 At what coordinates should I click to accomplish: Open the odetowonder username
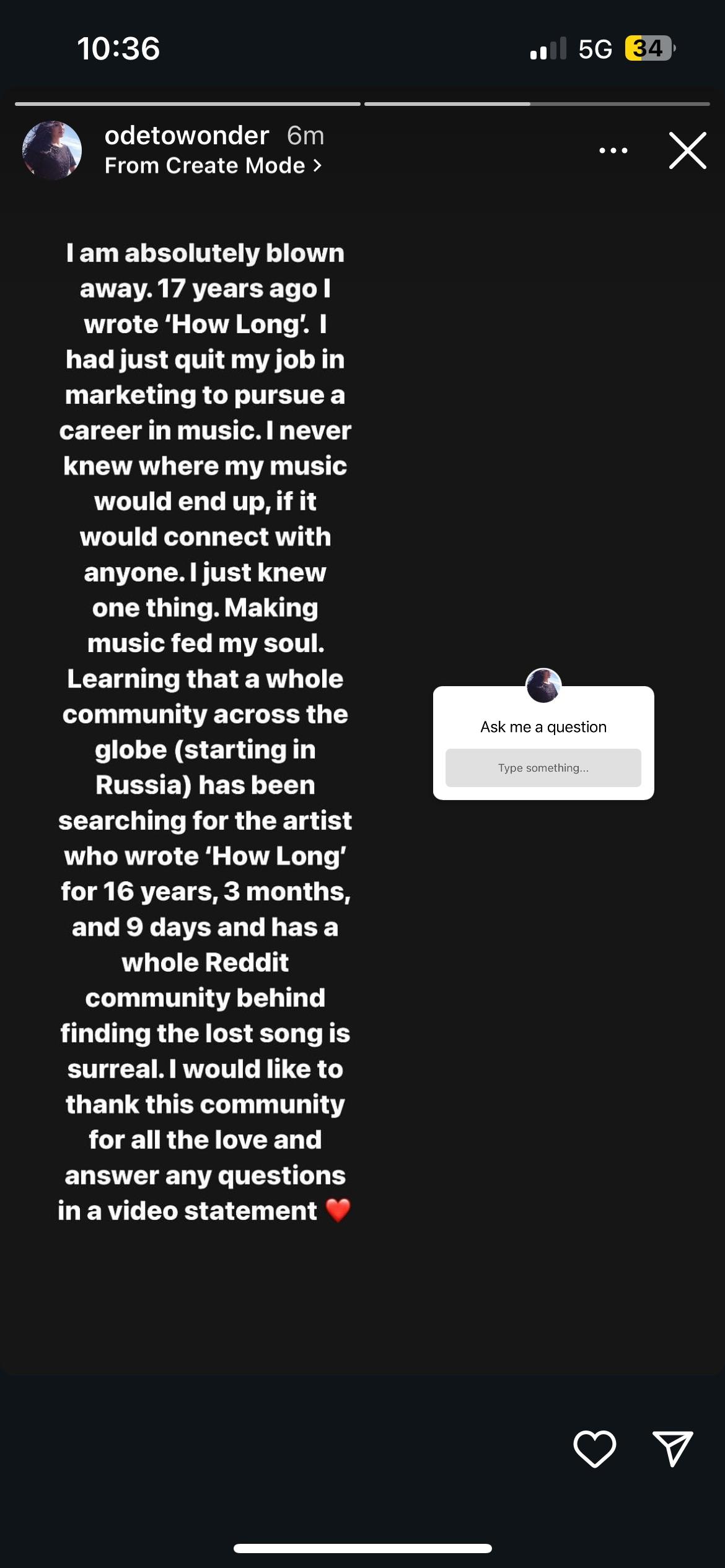coord(187,136)
